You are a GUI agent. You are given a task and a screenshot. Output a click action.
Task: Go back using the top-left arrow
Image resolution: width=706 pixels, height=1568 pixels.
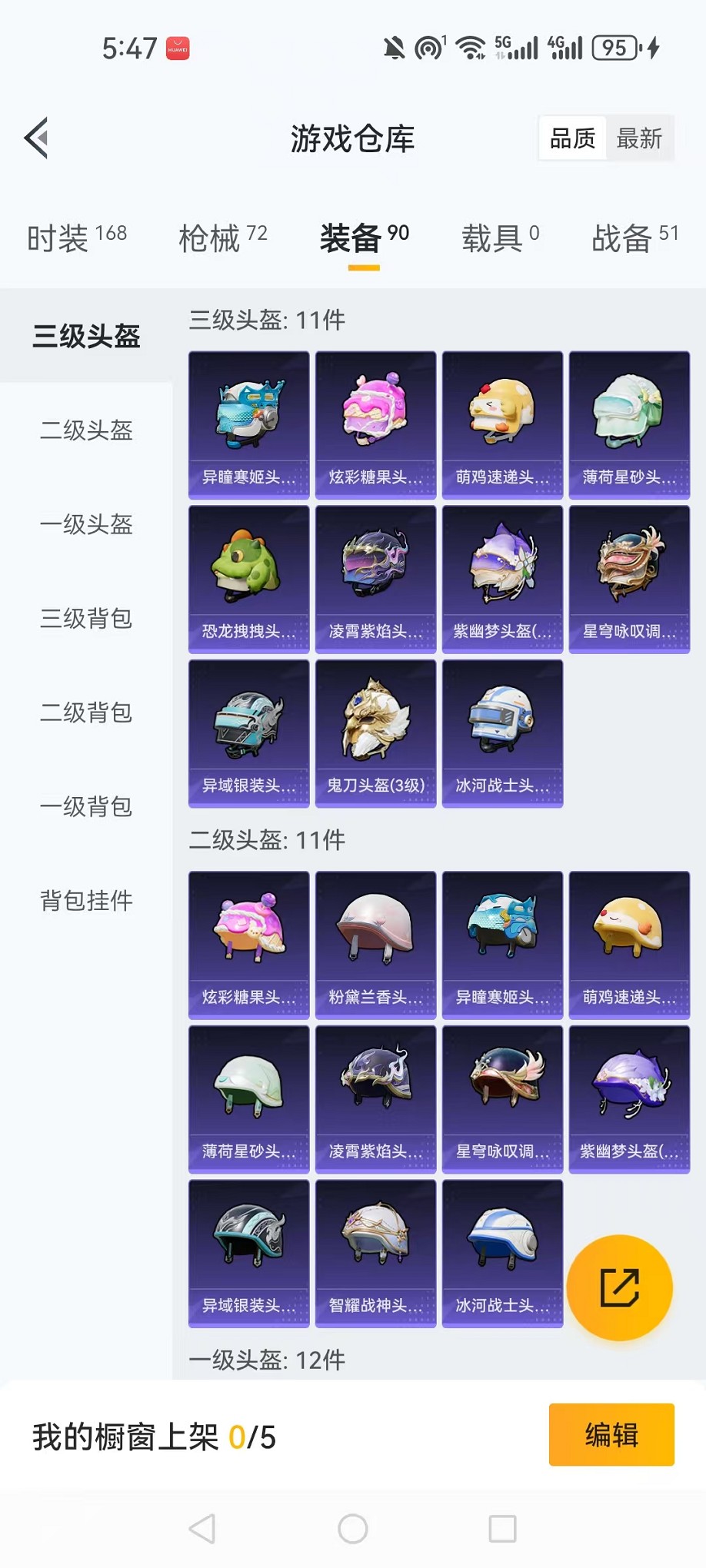36,138
